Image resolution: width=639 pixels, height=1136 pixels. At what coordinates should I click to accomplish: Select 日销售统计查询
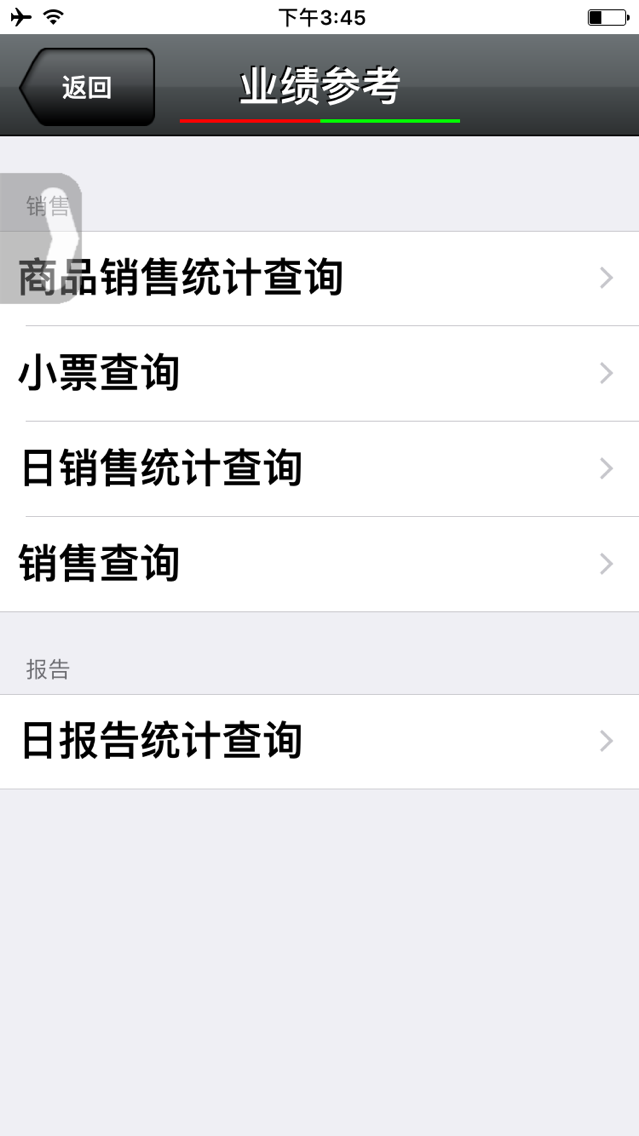pos(320,469)
